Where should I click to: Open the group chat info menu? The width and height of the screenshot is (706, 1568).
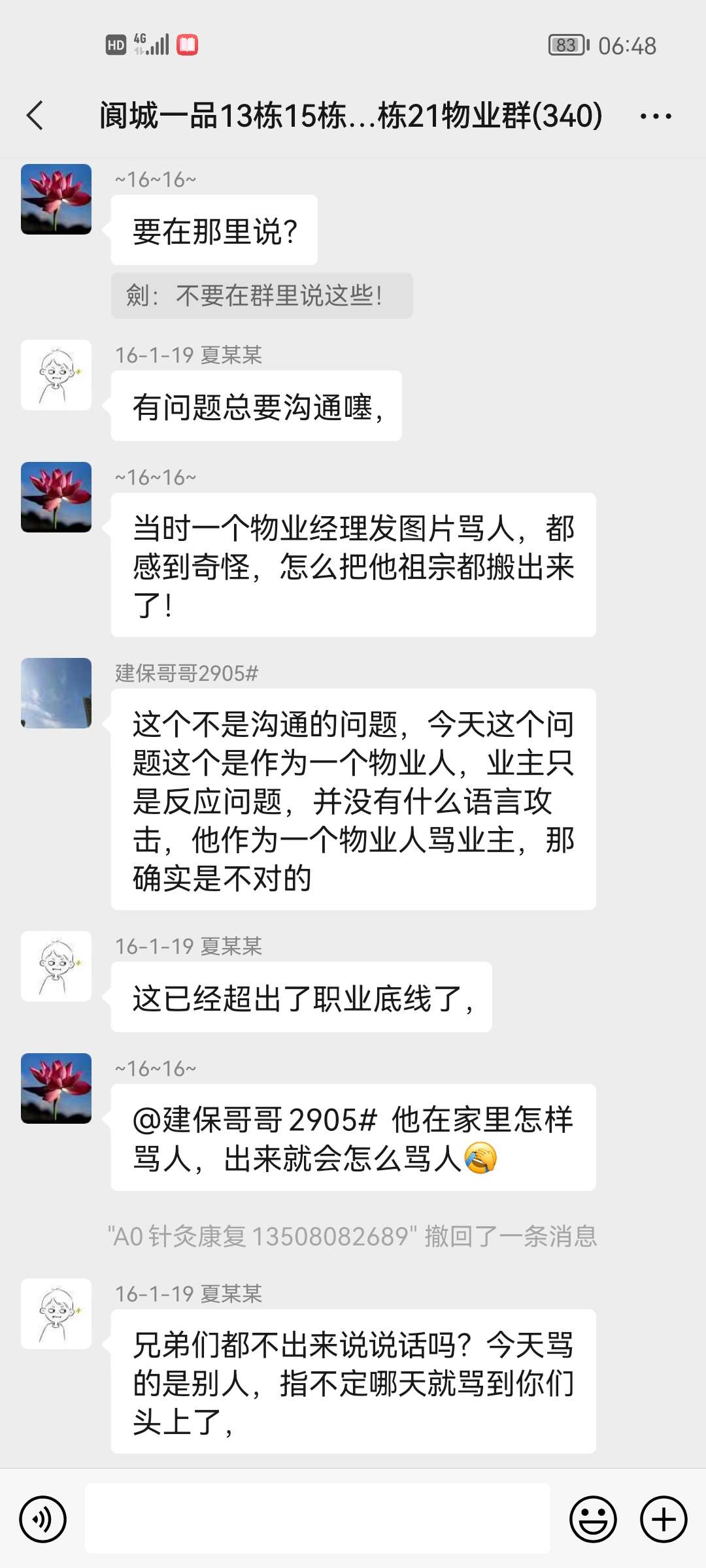coord(655,116)
